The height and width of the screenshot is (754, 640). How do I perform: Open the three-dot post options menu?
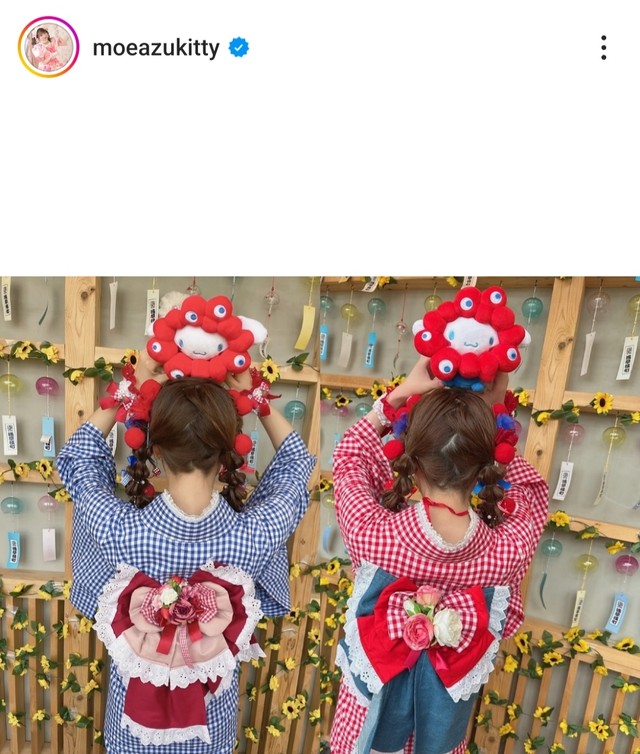click(x=603, y=48)
